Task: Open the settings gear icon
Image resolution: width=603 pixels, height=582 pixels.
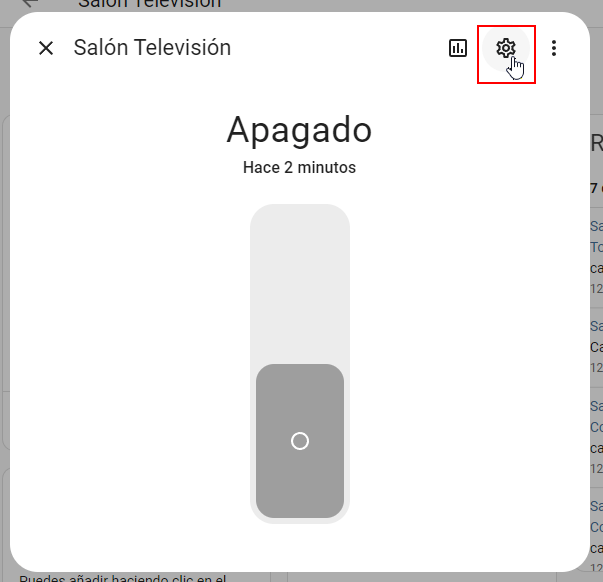Action: [505, 48]
